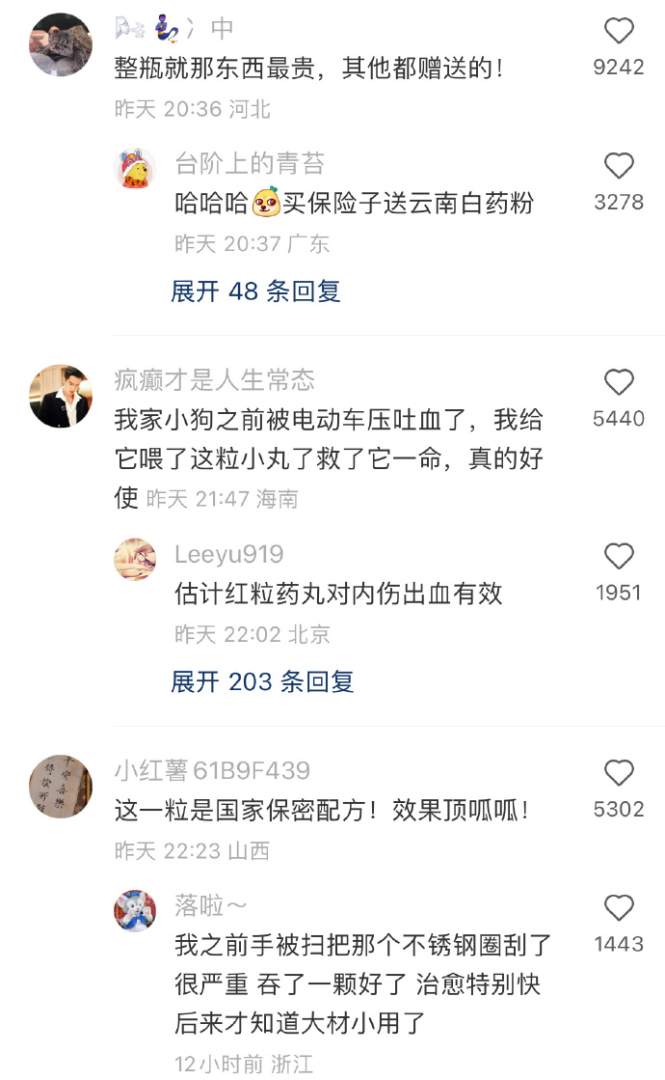Open 落啦～'s profile avatar
This screenshot has height=1080, width=665.
[x=135, y=910]
